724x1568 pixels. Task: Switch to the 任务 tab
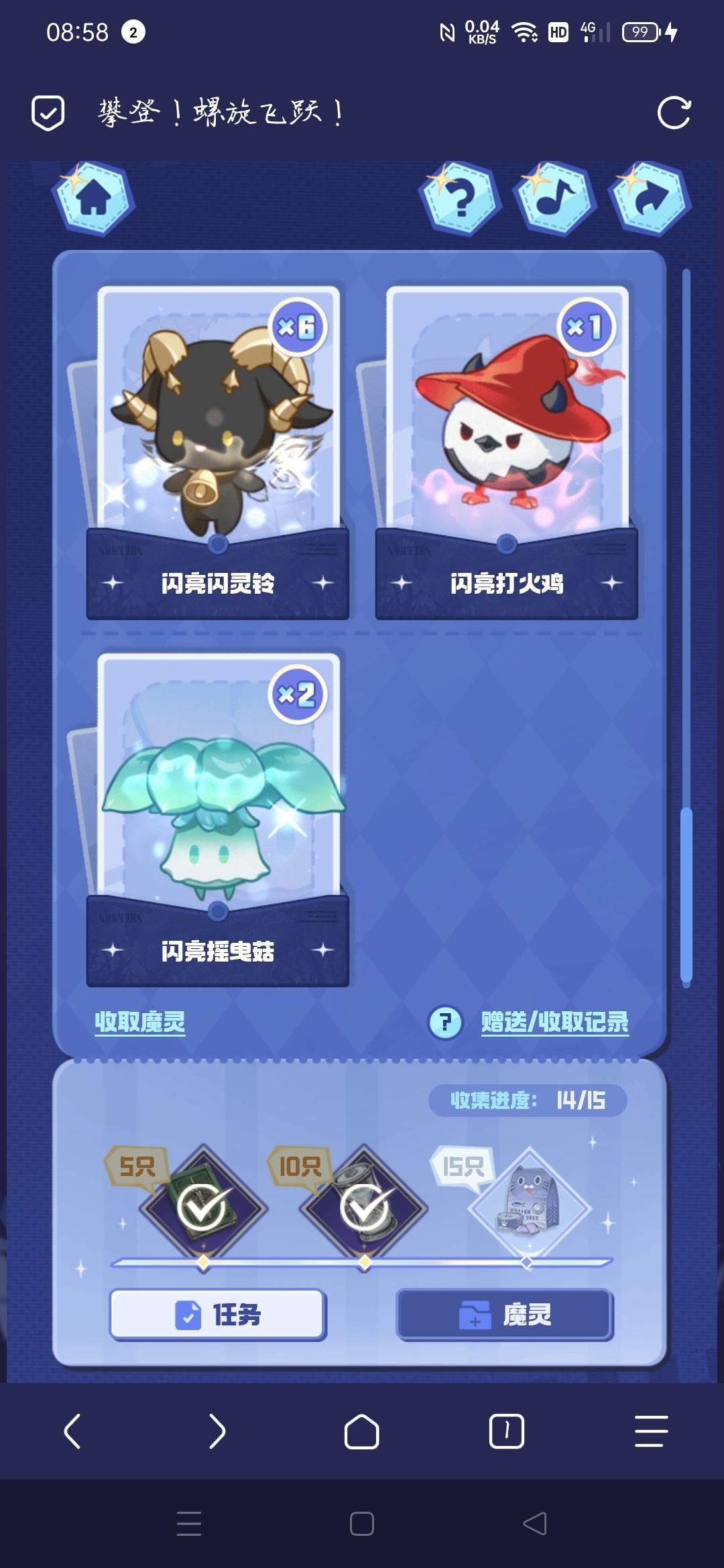218,1315
